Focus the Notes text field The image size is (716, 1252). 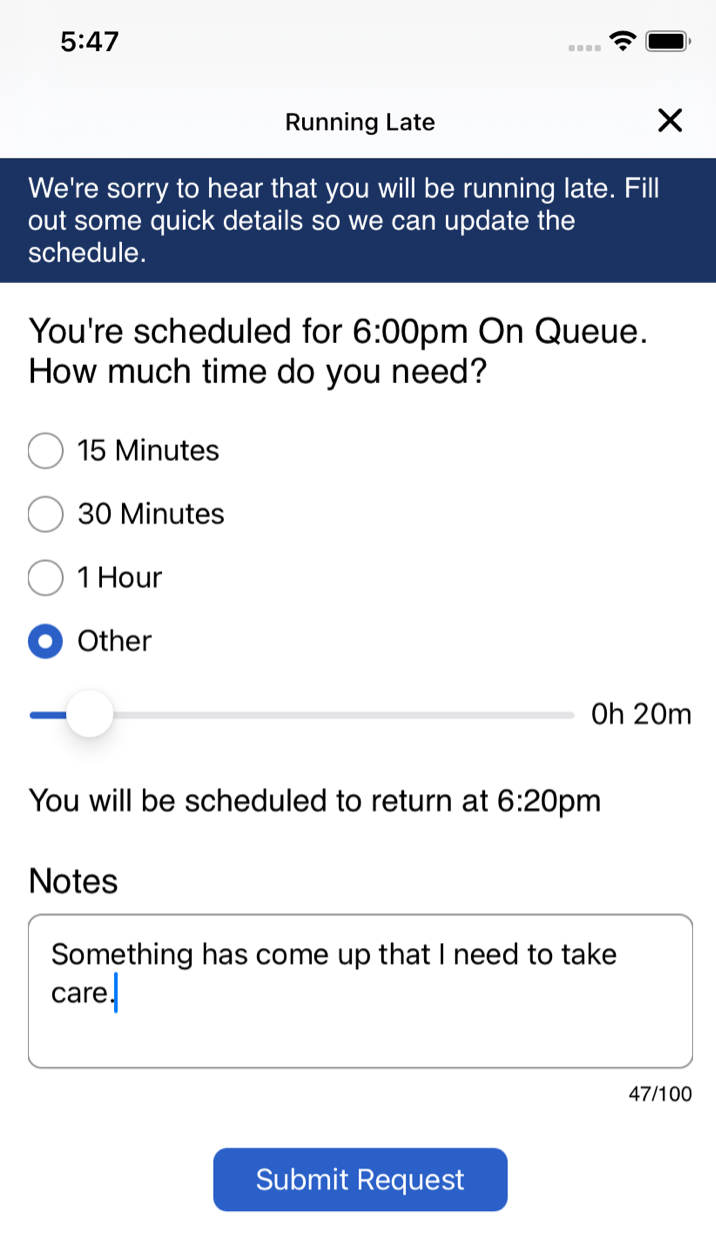(x=360, y=990)
